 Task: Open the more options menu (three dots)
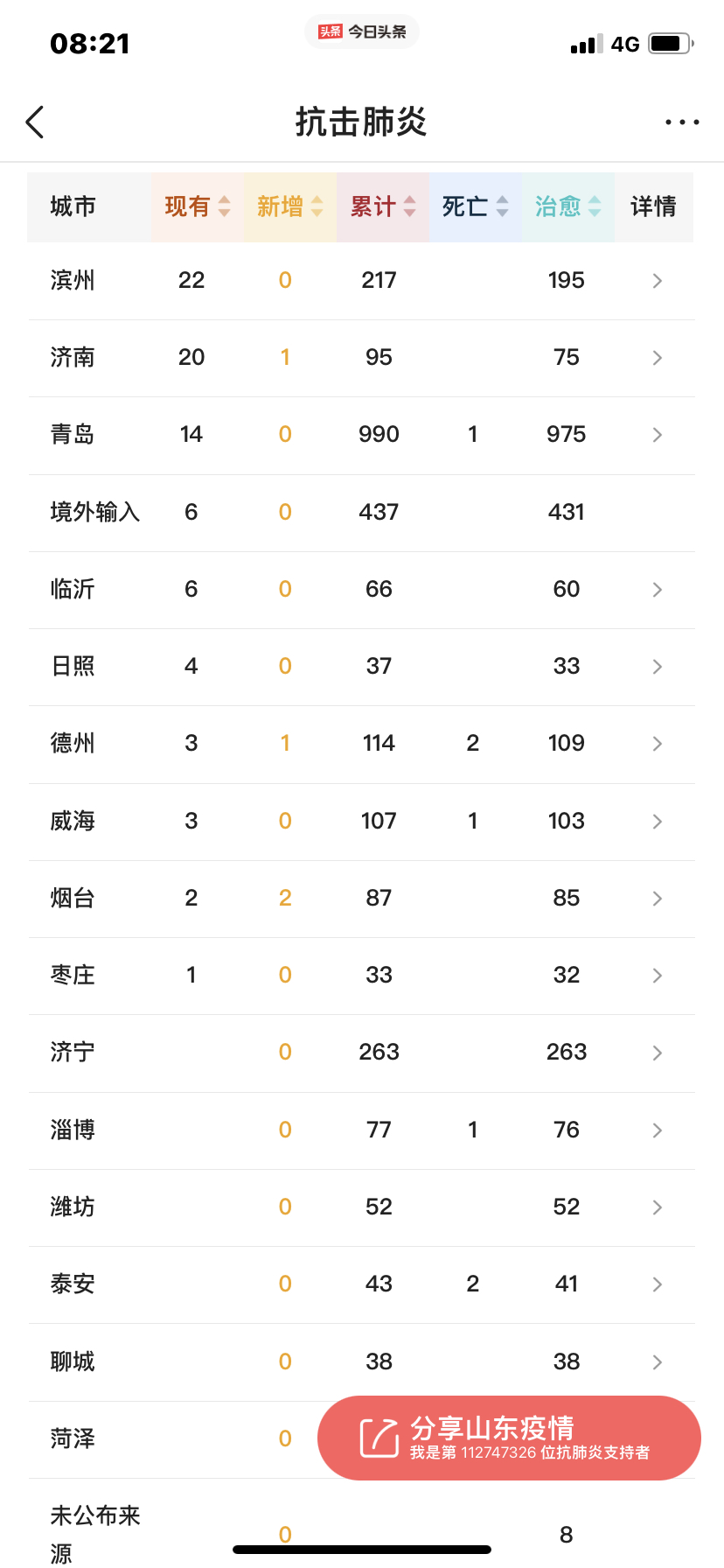click(x=681, y=122)
